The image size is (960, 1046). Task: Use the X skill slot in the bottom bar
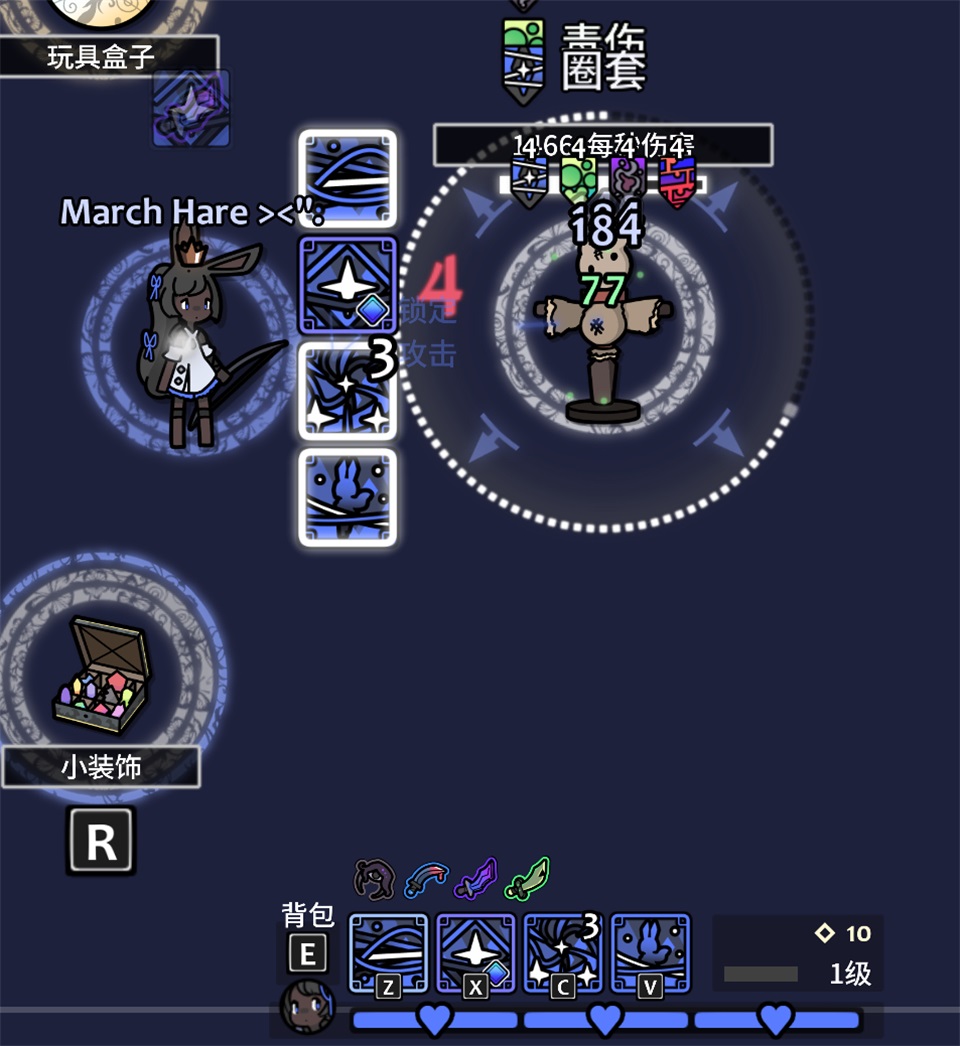pos(475,952)
